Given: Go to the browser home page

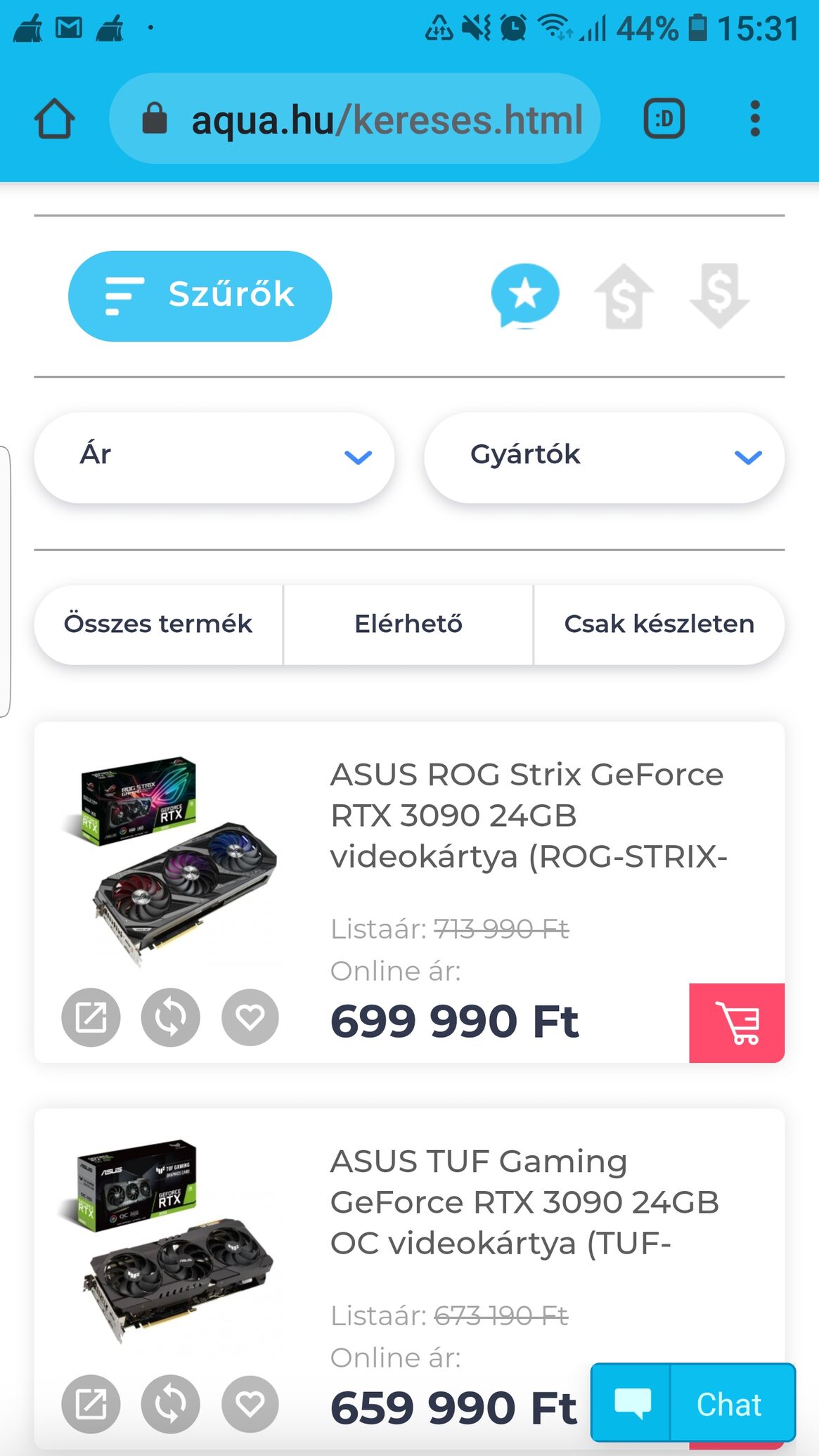Looking at the screenshot, I should point(54,119).
